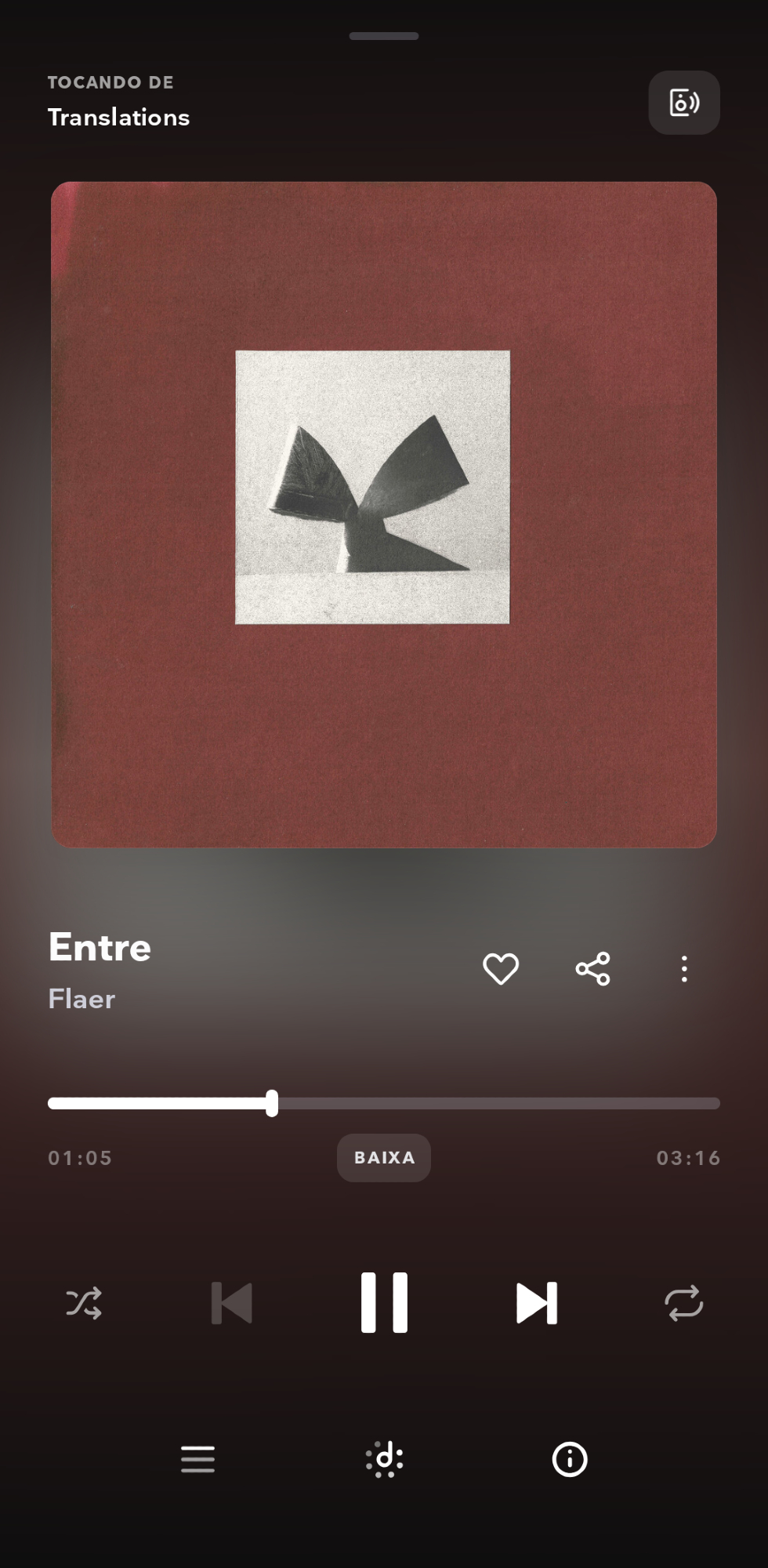This screenshot has height=1568, width=768.
Task: Change the BAIXA audio quality setting
Action: [384, 1157]
